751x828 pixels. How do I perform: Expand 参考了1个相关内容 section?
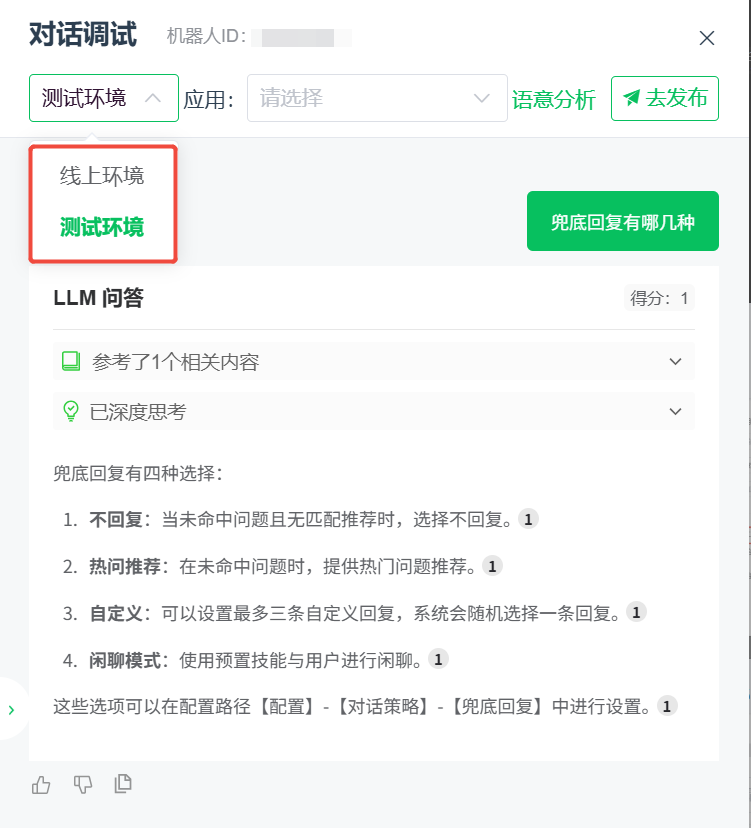click(373, 362)
